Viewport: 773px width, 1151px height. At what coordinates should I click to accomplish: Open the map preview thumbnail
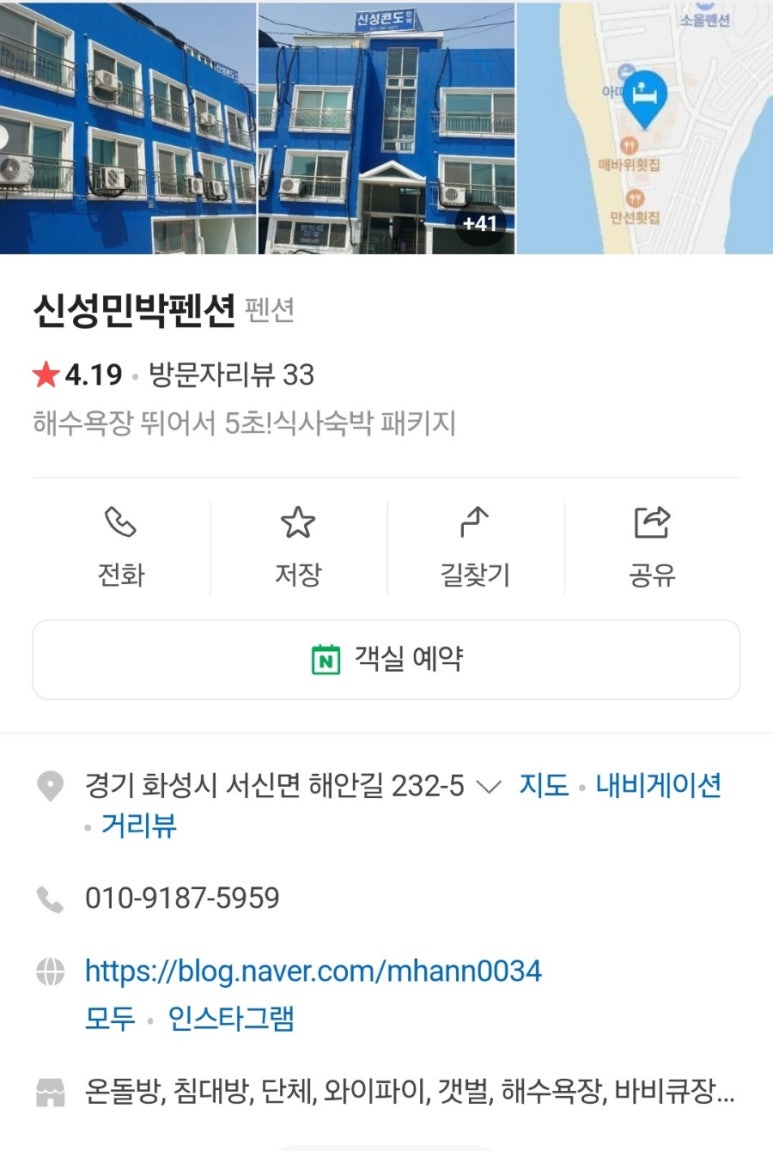pyautogui.click(x=645, y=128)
